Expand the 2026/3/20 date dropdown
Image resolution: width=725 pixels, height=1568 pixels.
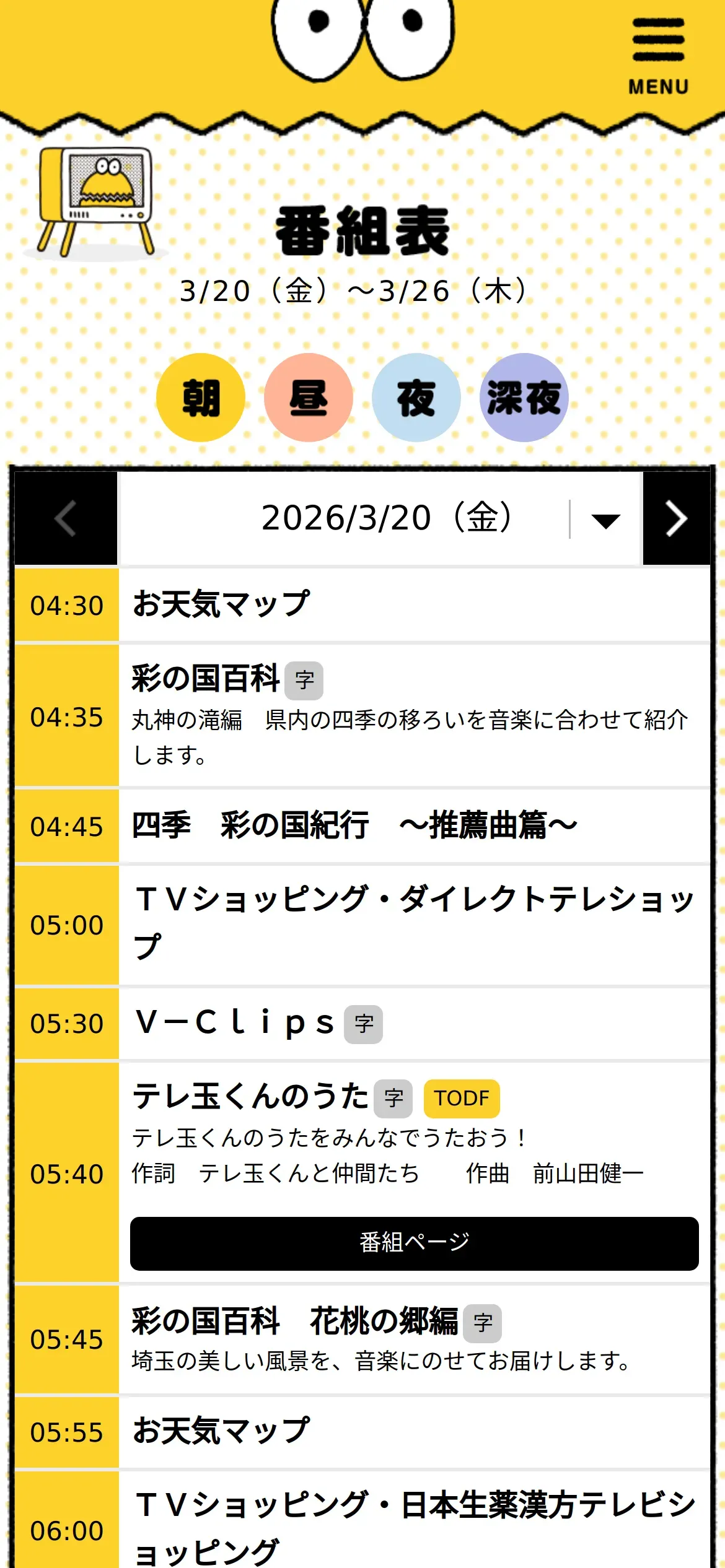(x=379, y=518)
